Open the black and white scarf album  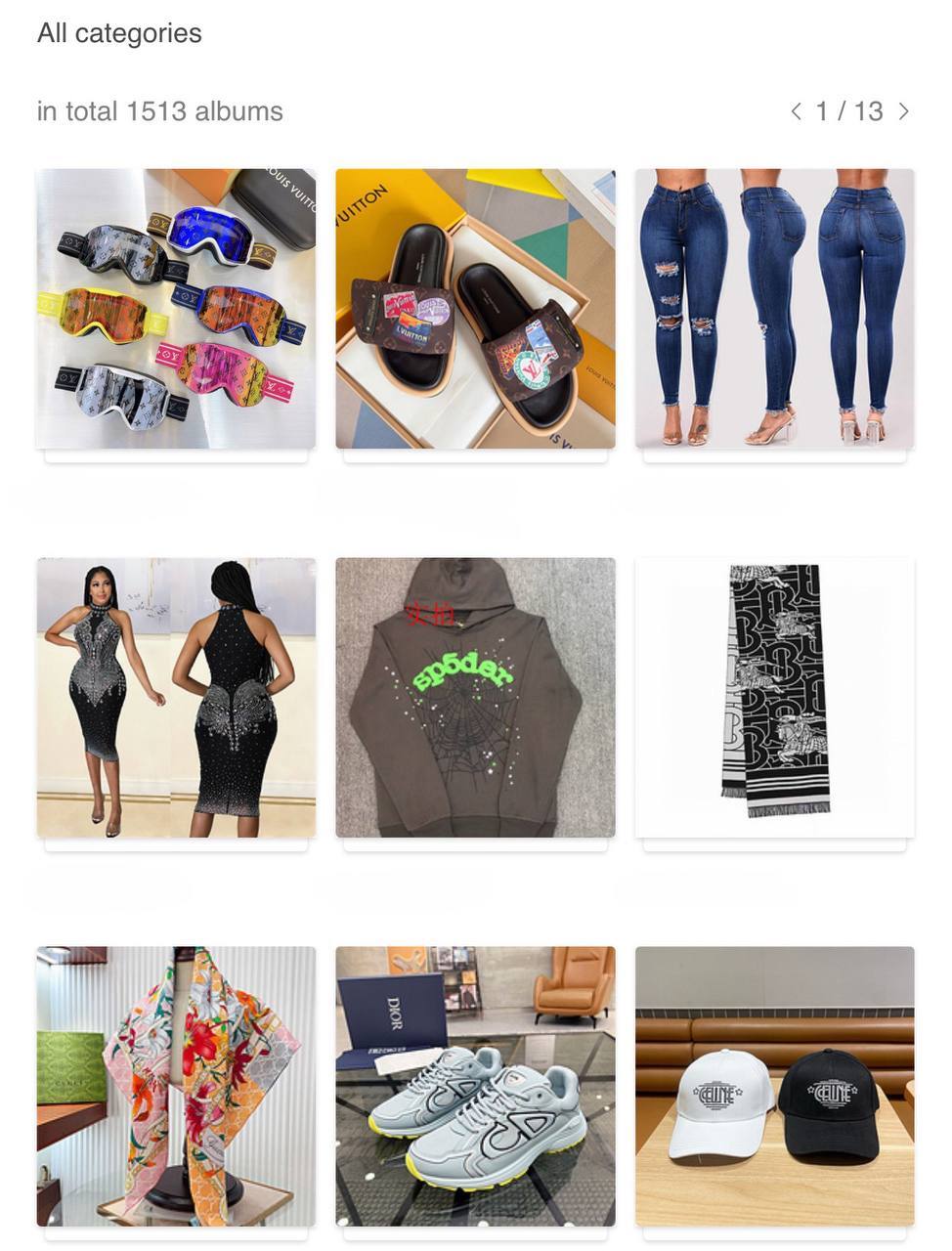point(774,697)
